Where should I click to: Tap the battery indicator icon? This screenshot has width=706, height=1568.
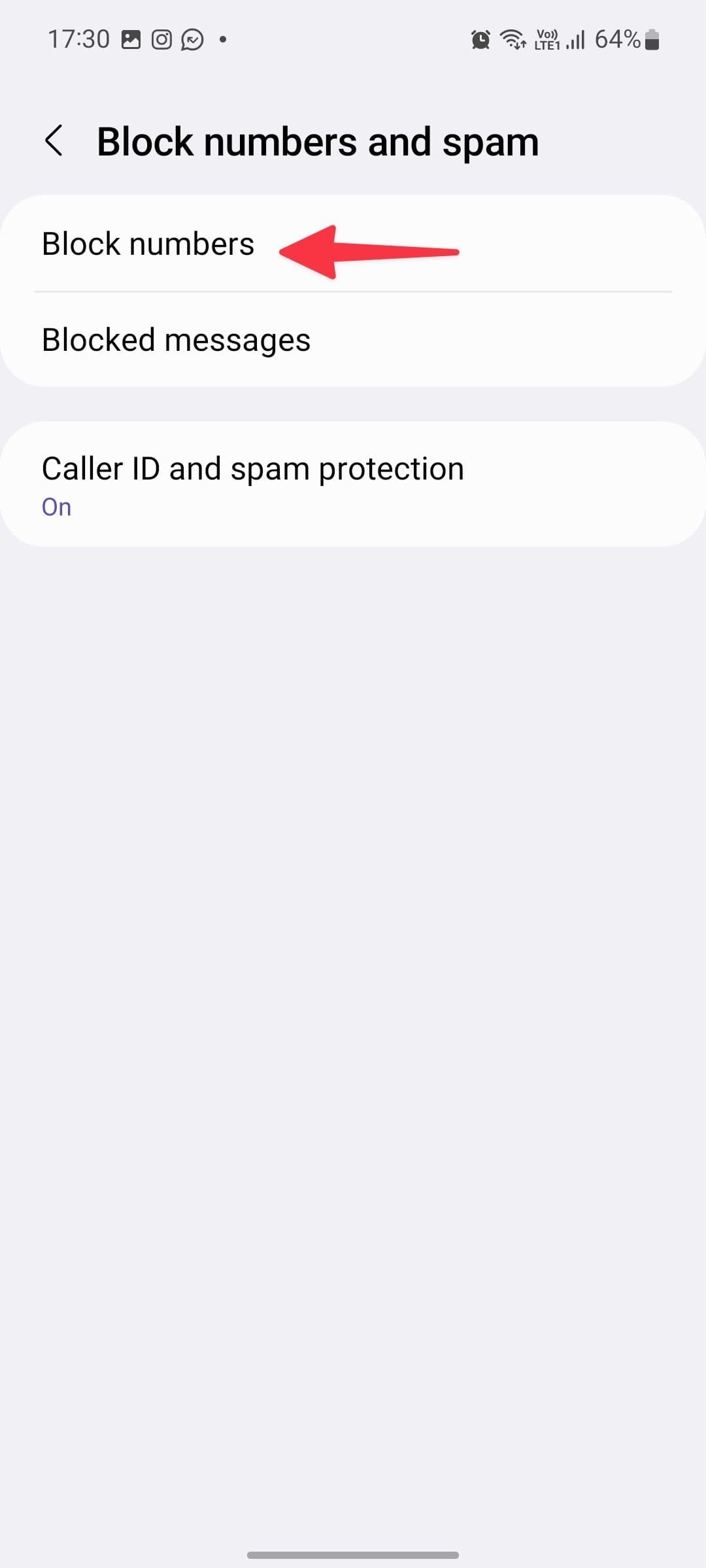pyautogui.click(x=651, y=39)
